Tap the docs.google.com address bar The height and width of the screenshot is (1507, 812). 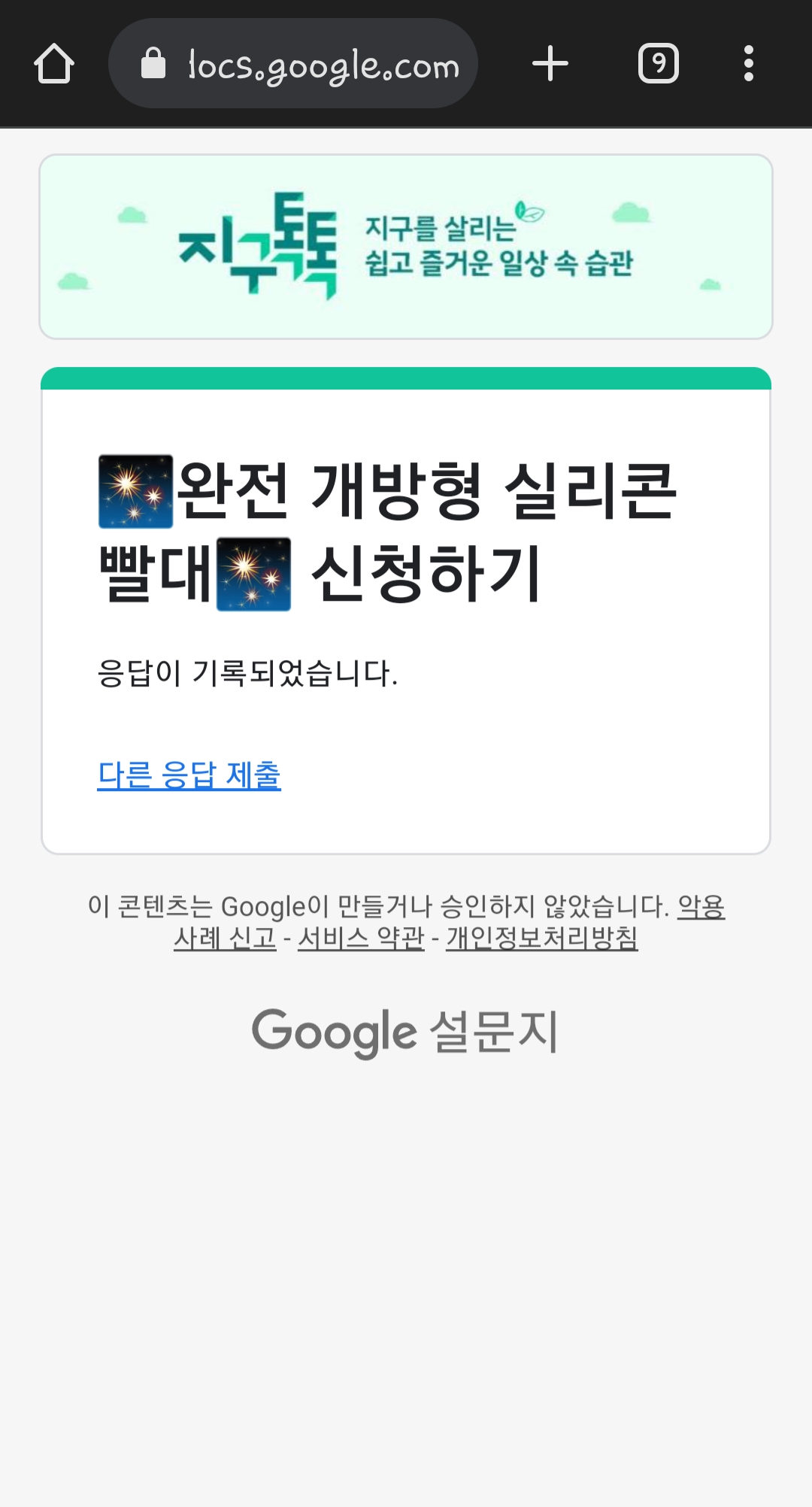pos(293,64)
